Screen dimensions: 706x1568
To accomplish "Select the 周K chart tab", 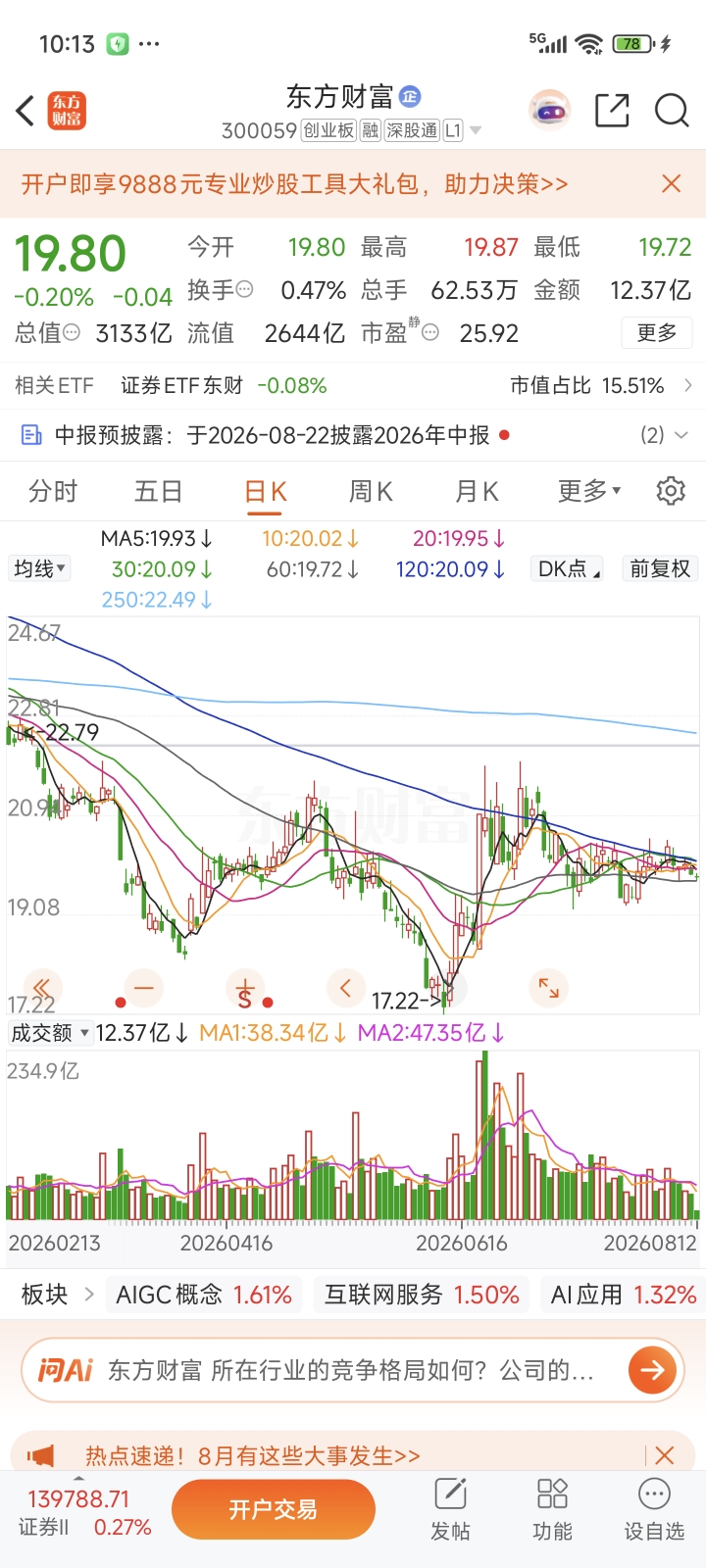I will (371, 491).
